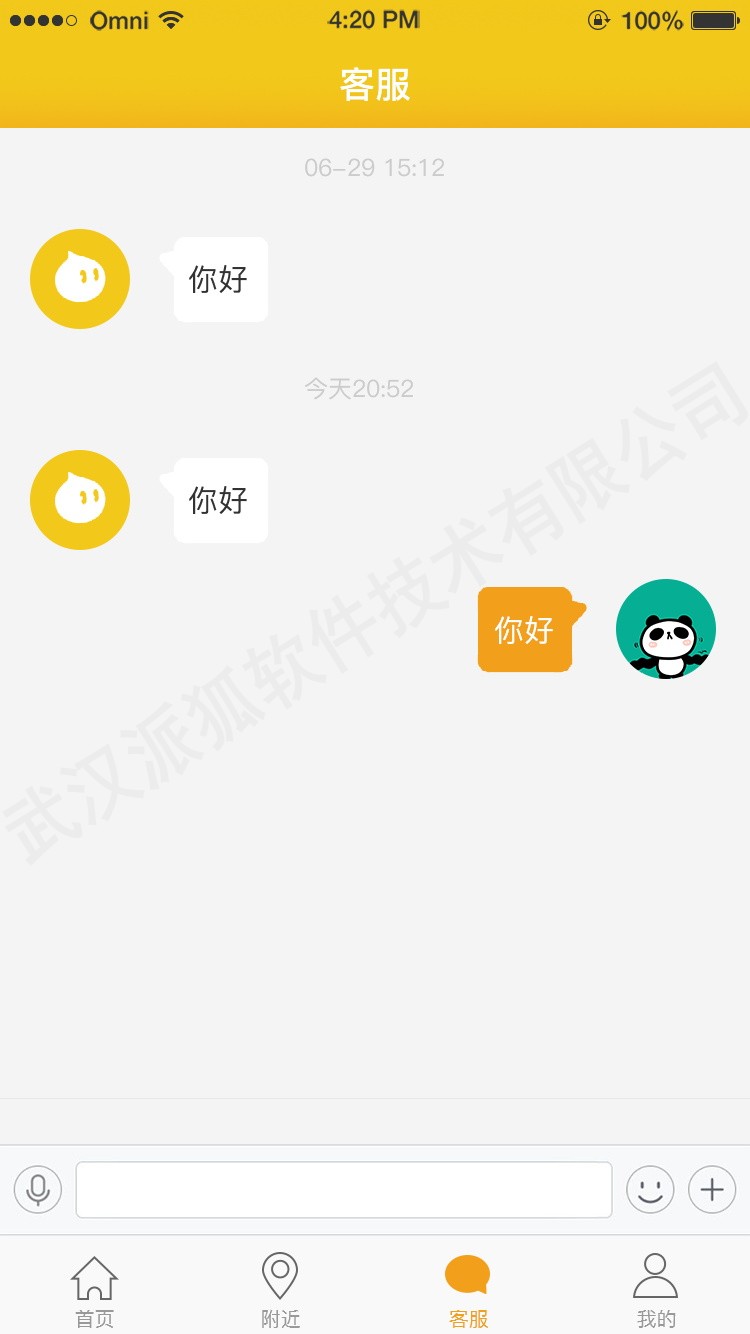Open the panda user avatar

click(666, 629)
